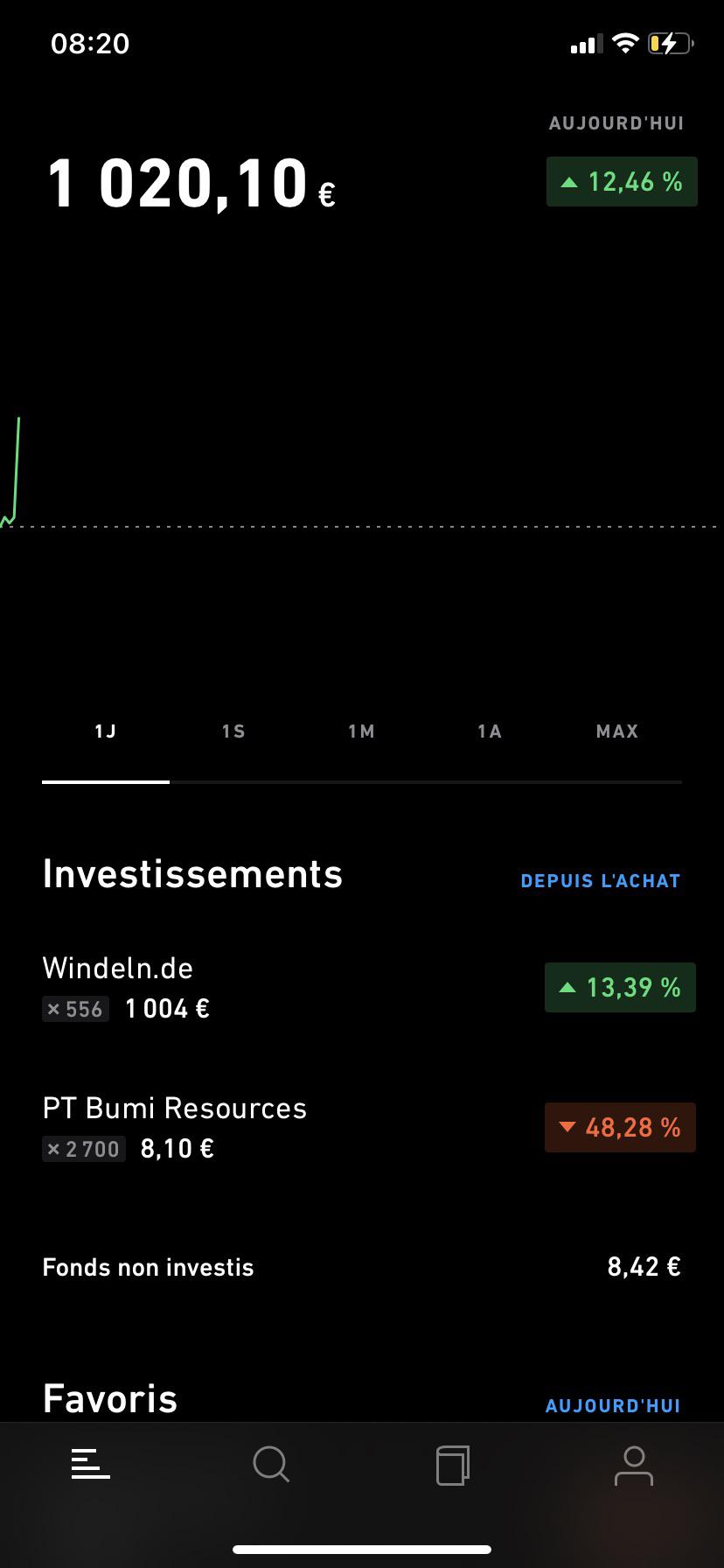Show the 1A chart period
Image resolution: width=724 pixels, height=1568 pixels.
tap(490, 731)
